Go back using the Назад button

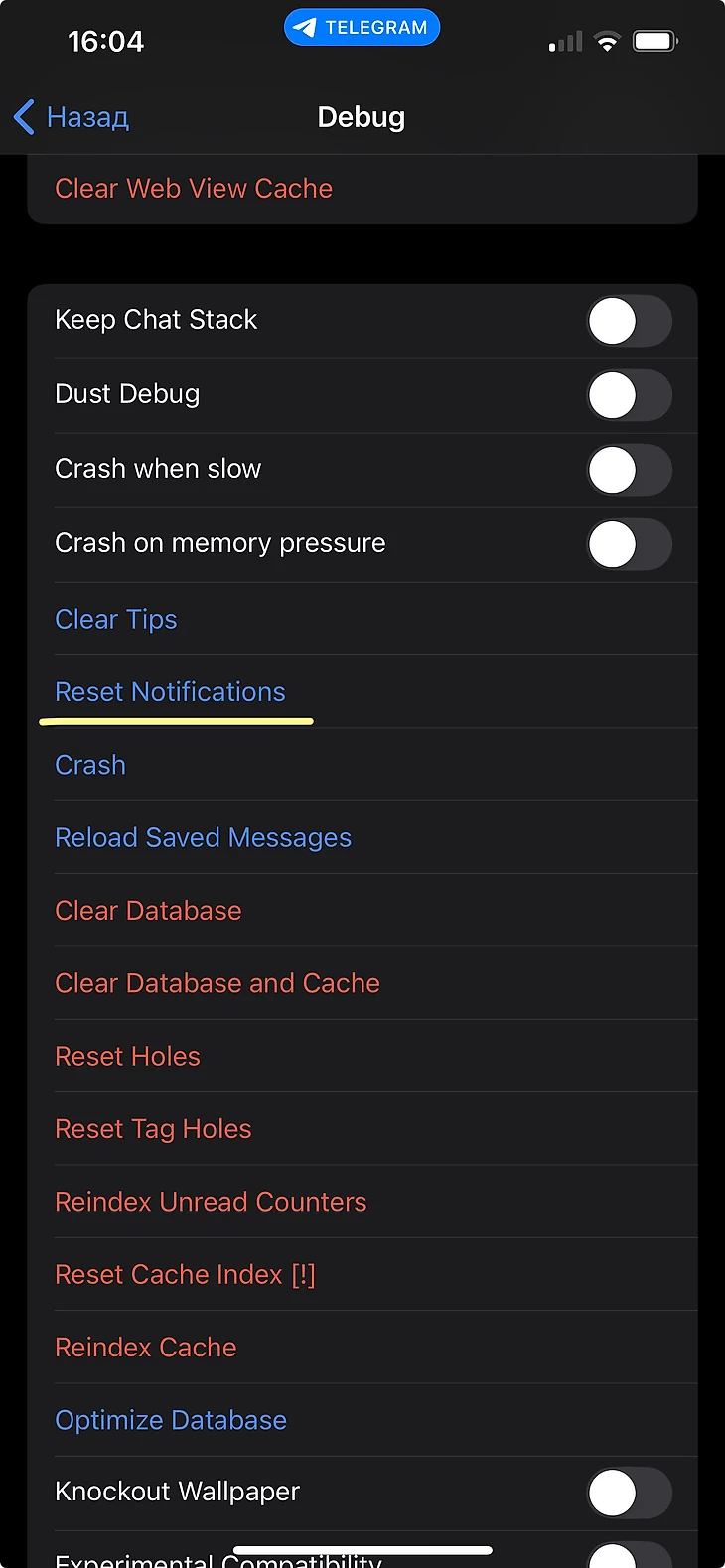click(x=72, y=117)
